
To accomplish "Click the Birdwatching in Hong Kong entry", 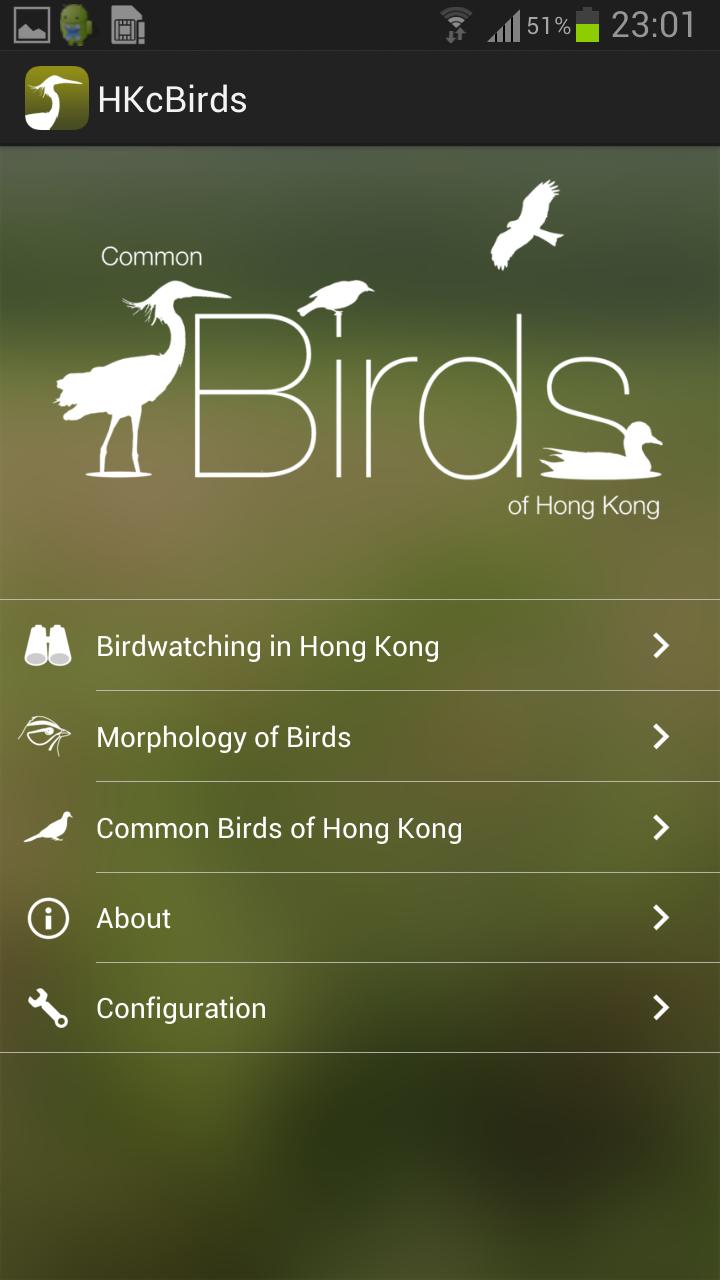I will (x=360, y=646).
